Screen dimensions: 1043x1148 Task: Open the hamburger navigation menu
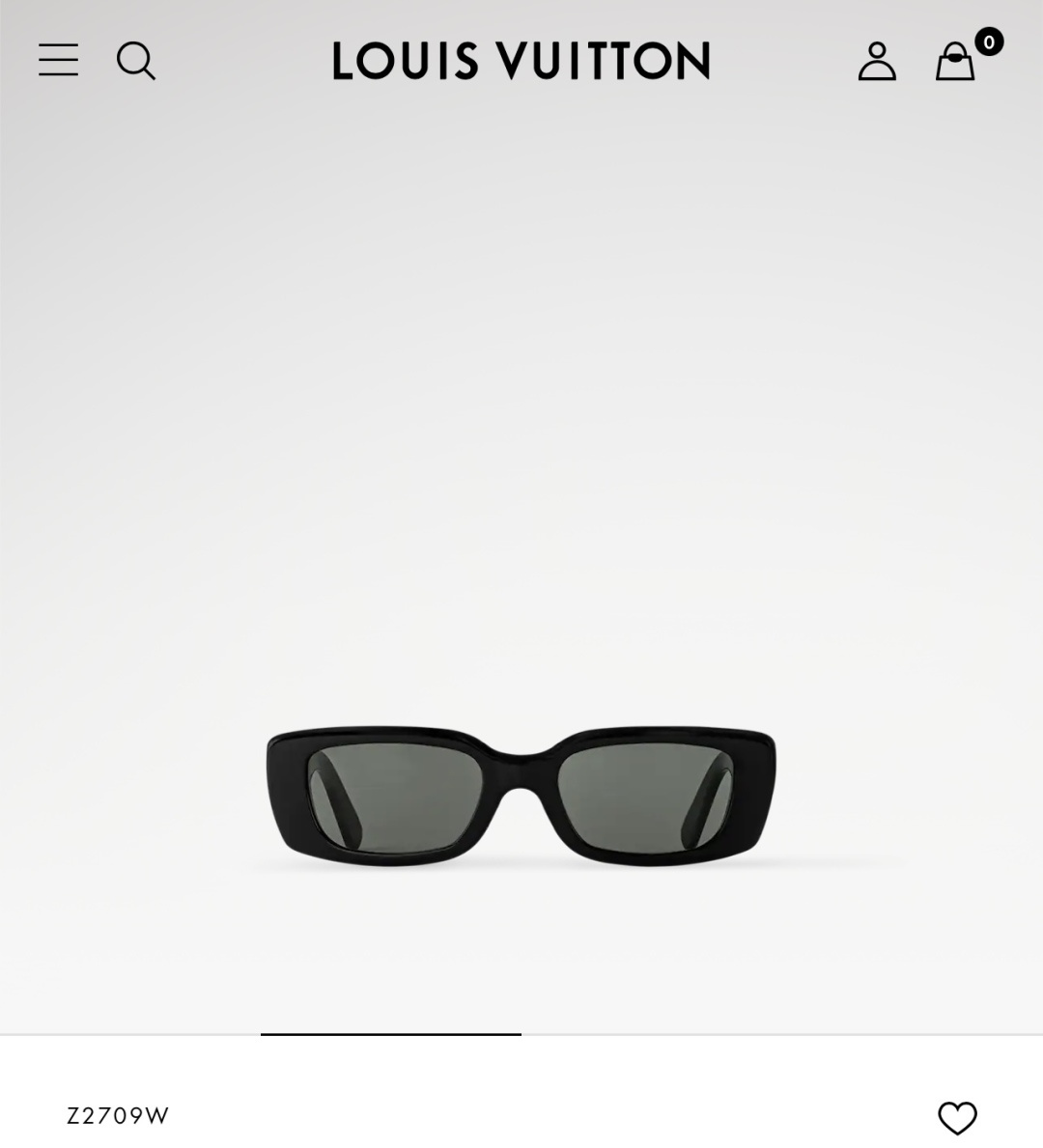click(58, 60)
